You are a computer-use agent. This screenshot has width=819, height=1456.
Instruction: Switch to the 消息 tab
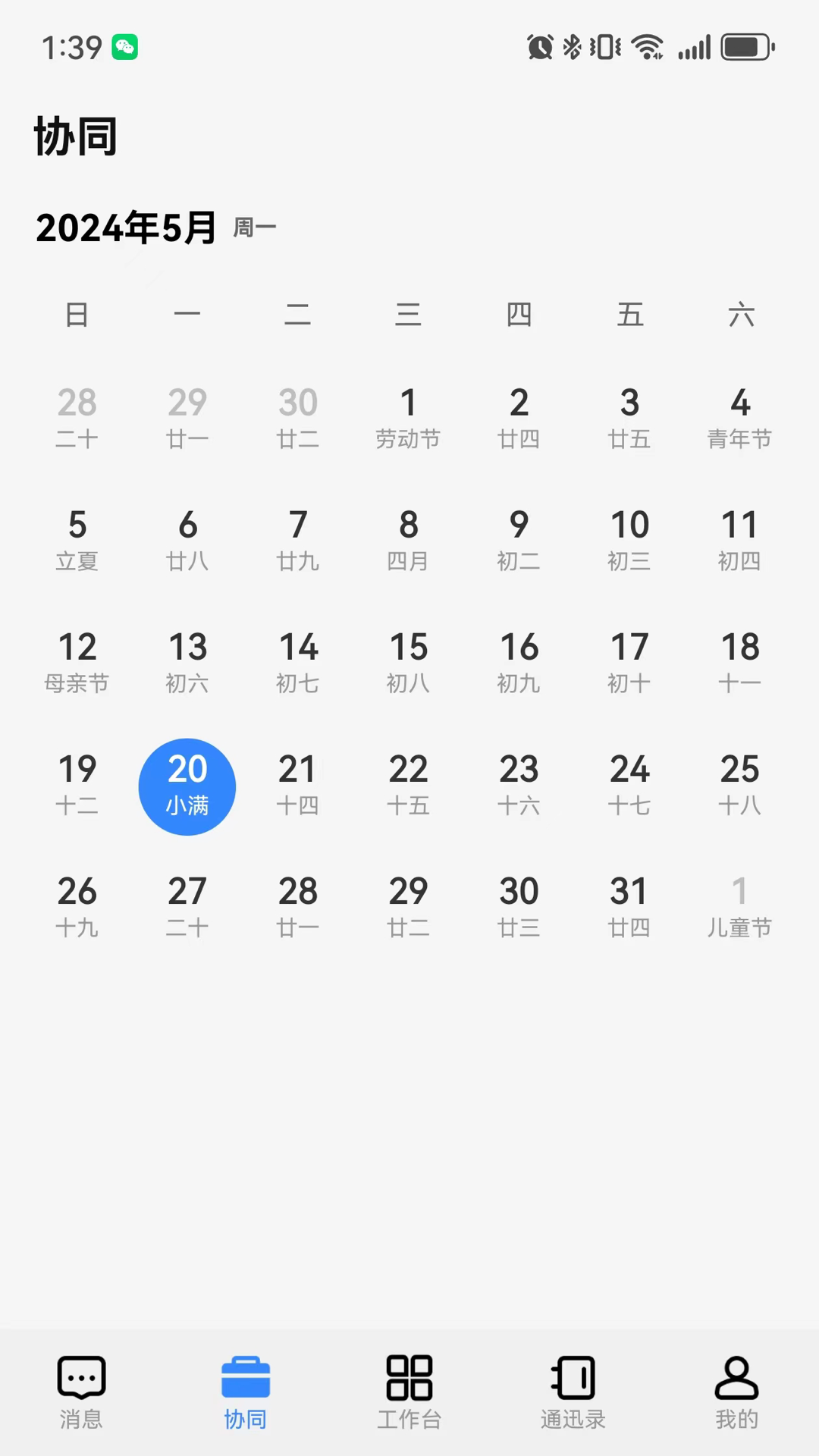point(81,1392)
